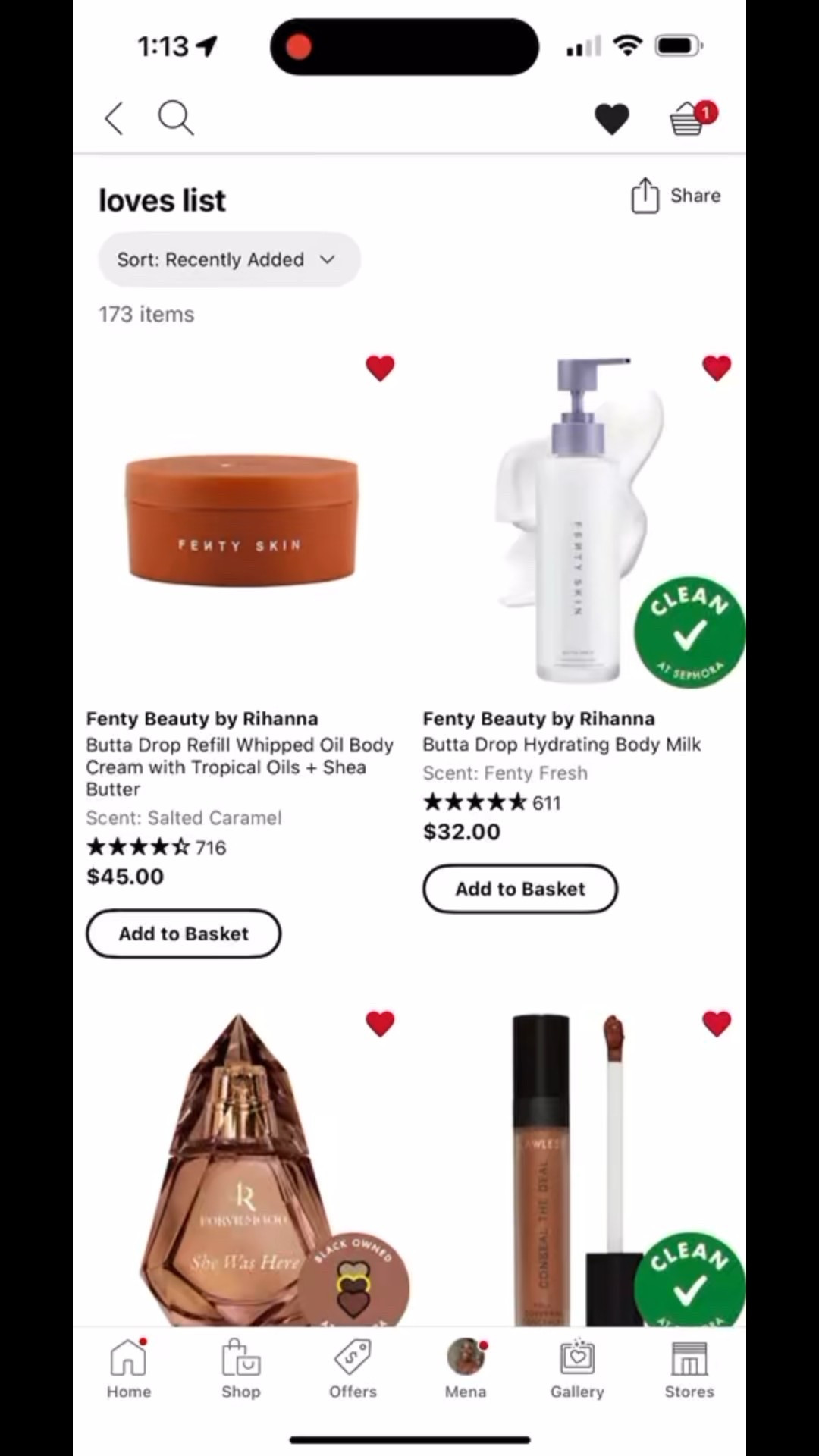819x1456 pixels.
Task: Open the shopping basket icon
Action: point(685,119)
